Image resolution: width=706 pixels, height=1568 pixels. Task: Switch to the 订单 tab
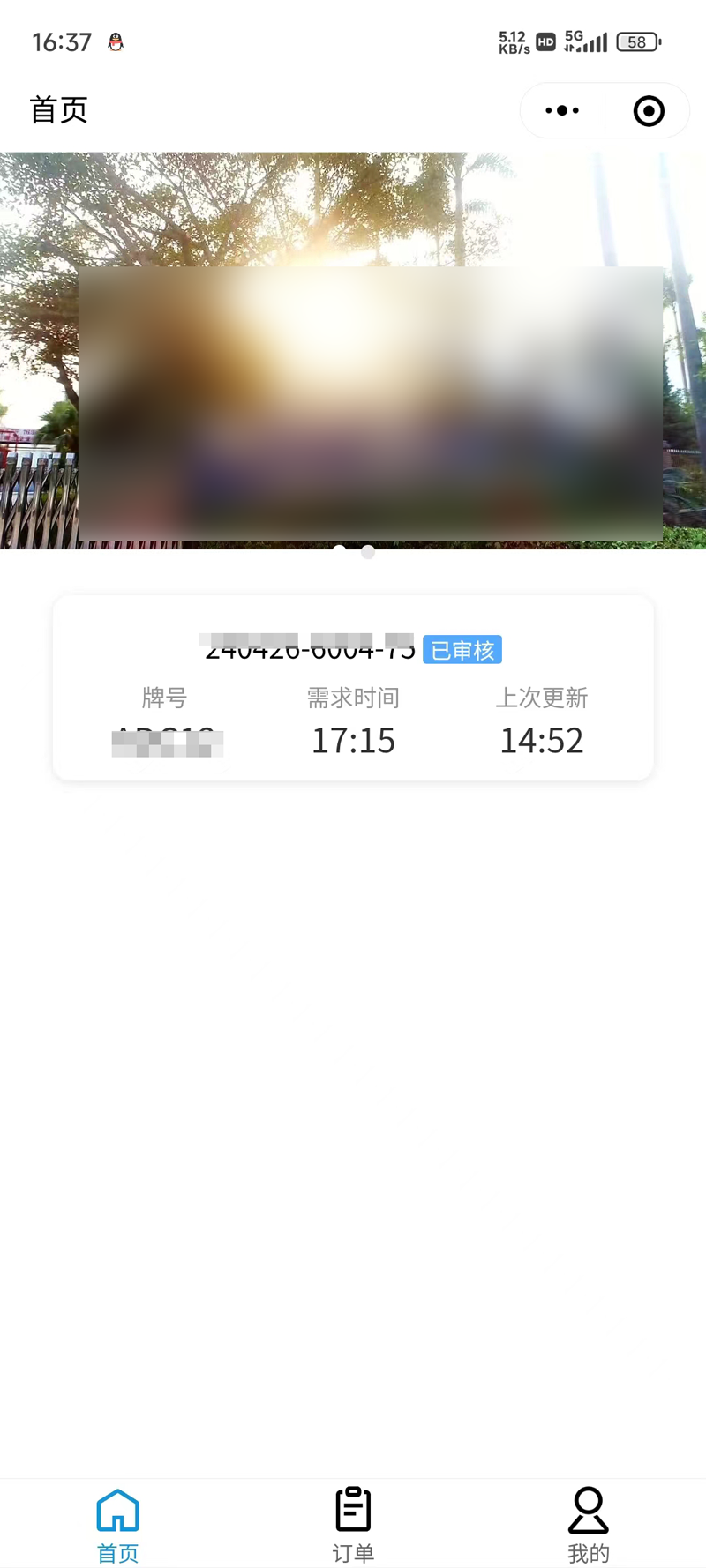pyautogui.click(x=353, y=1524)
